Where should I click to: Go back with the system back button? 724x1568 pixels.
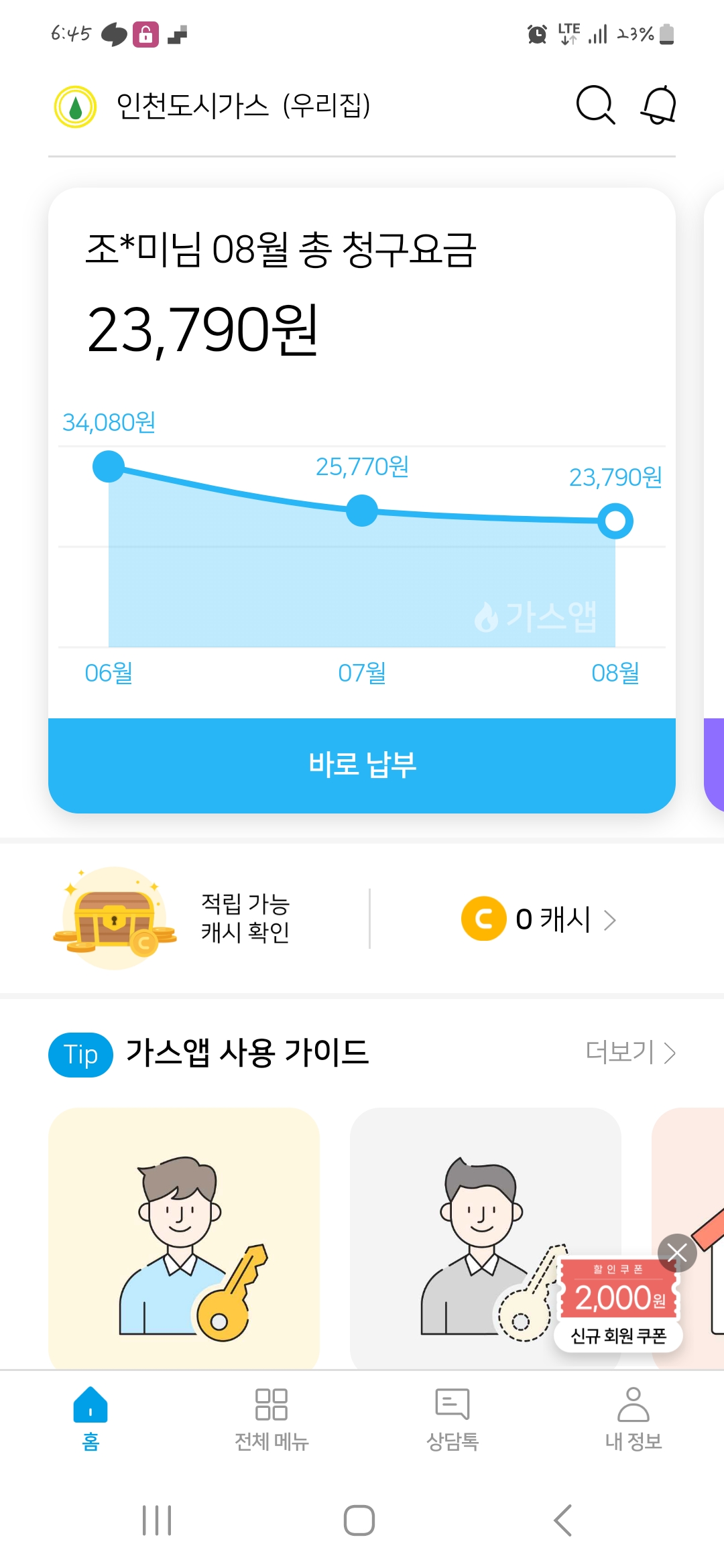[x=563, y=1520]
